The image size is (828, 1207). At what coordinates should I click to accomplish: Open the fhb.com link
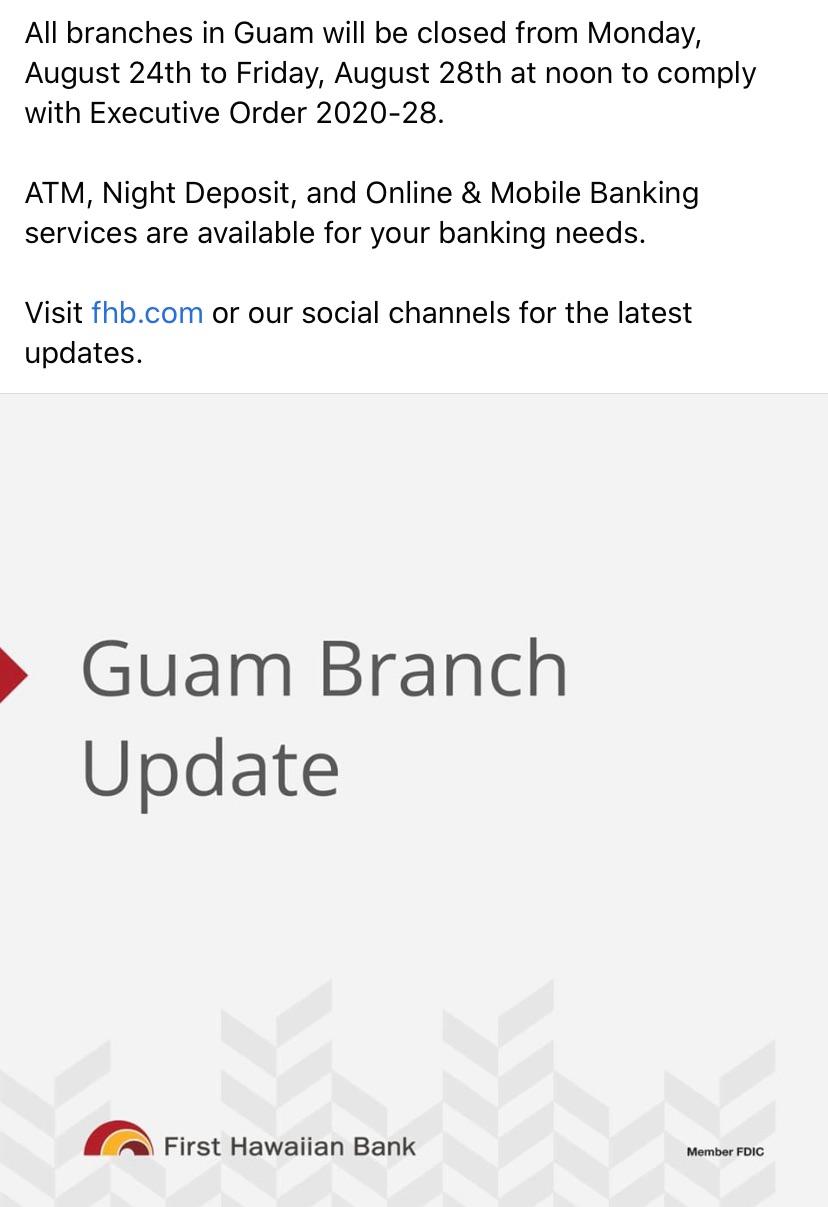point(147,313)
